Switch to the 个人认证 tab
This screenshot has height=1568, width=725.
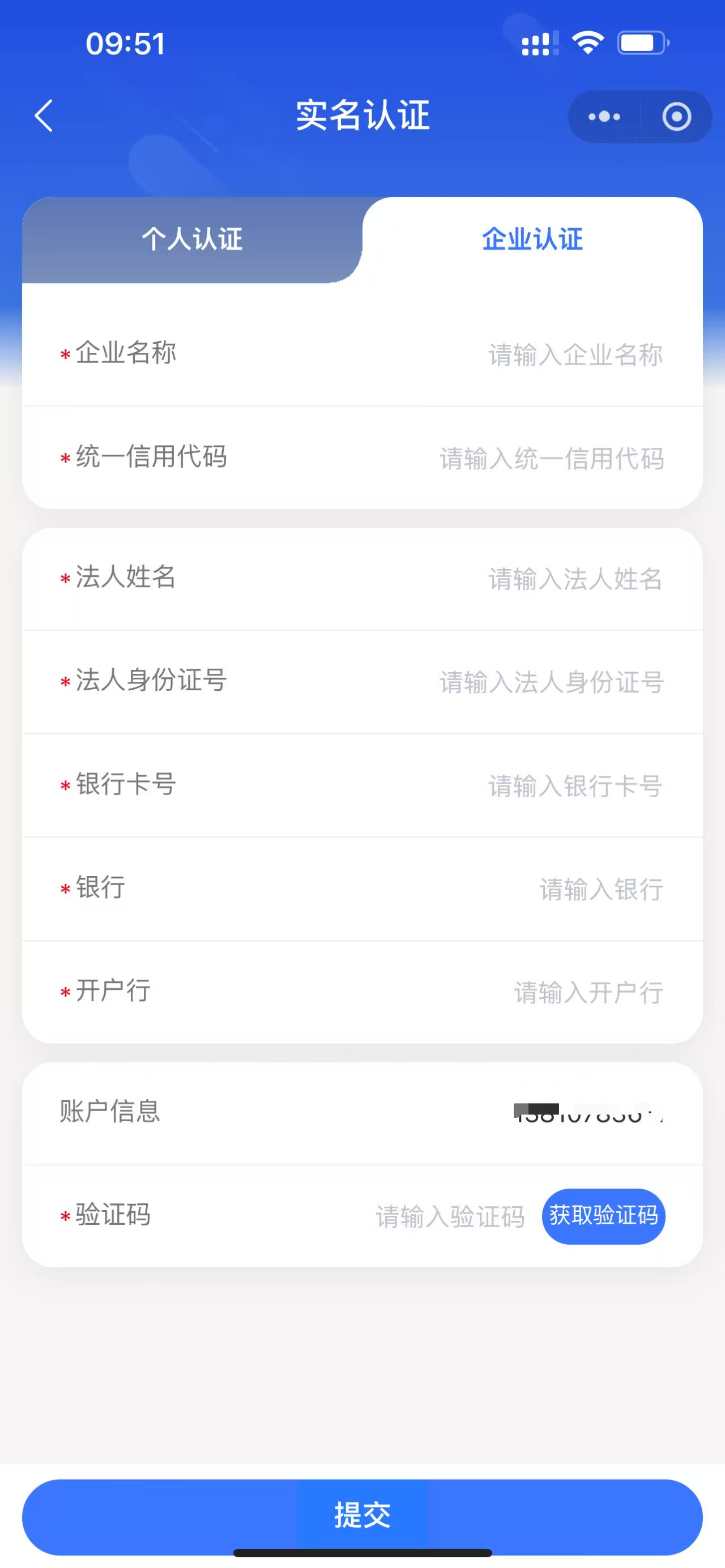click(x=192, y=239)
